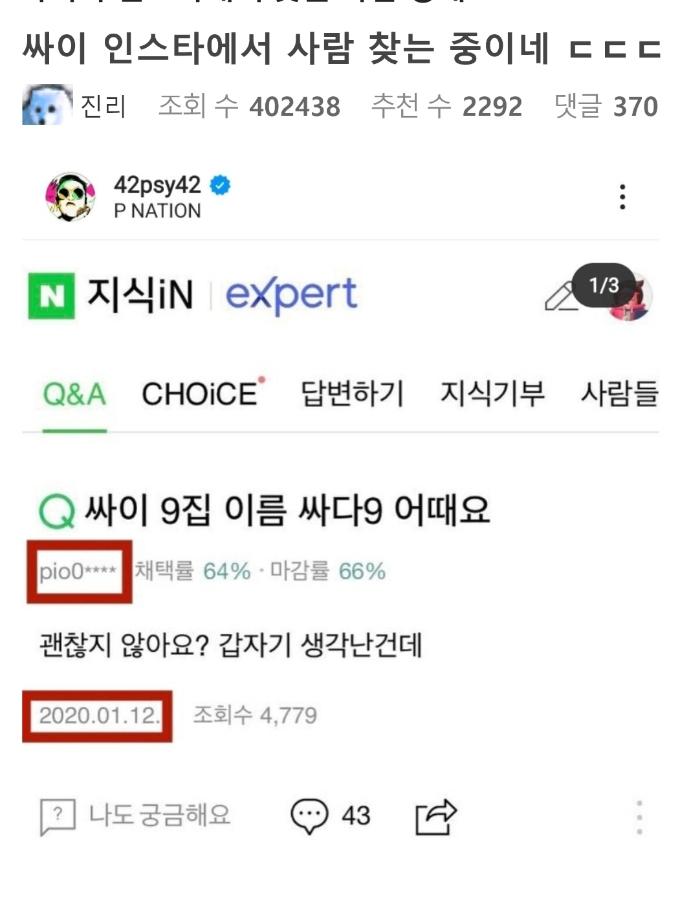Viewport: 680px width, 899px height.
Task: Open the embedded Instagram screenshot image
Action: [340, 520]
